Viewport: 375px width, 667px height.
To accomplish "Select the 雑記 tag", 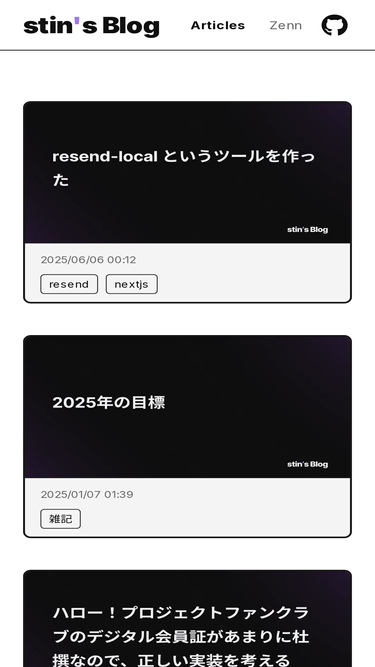I will coord(60,519).
